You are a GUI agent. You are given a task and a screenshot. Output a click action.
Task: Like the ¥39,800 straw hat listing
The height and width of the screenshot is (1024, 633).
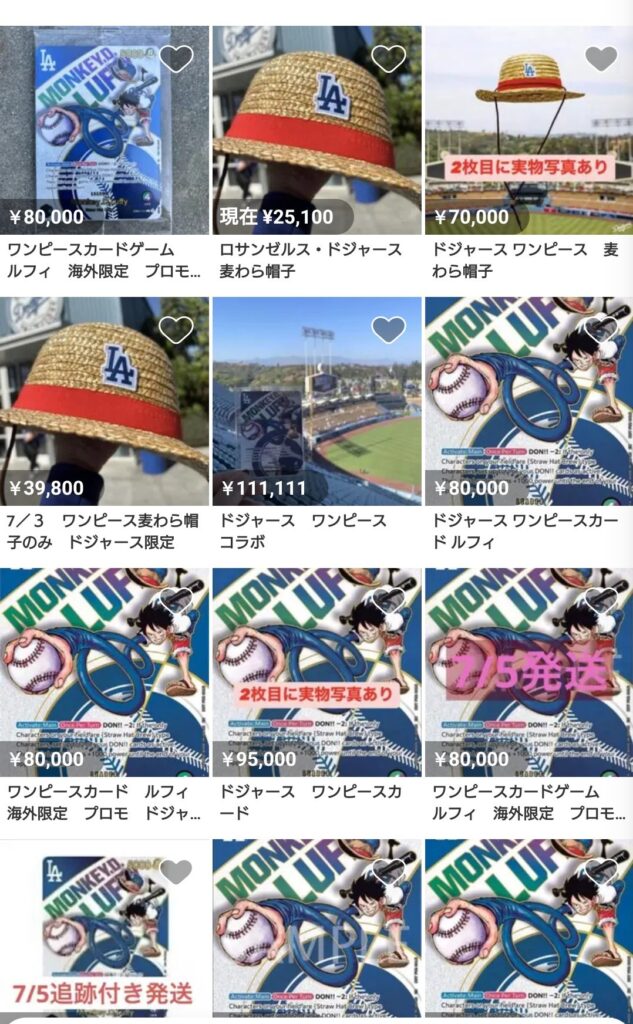coord(176,329)
